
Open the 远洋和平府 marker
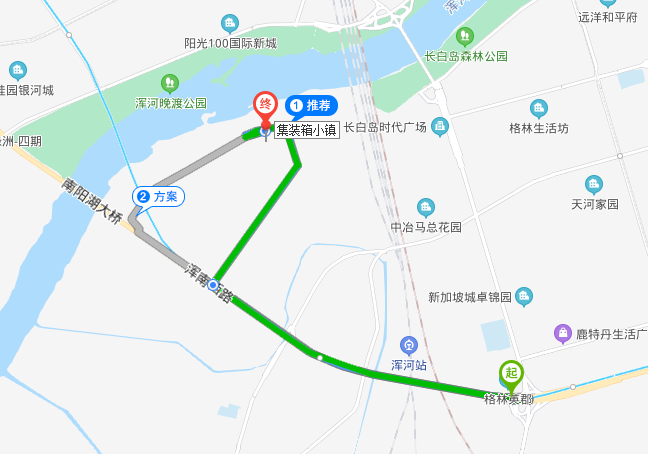[x=607, y=3]
